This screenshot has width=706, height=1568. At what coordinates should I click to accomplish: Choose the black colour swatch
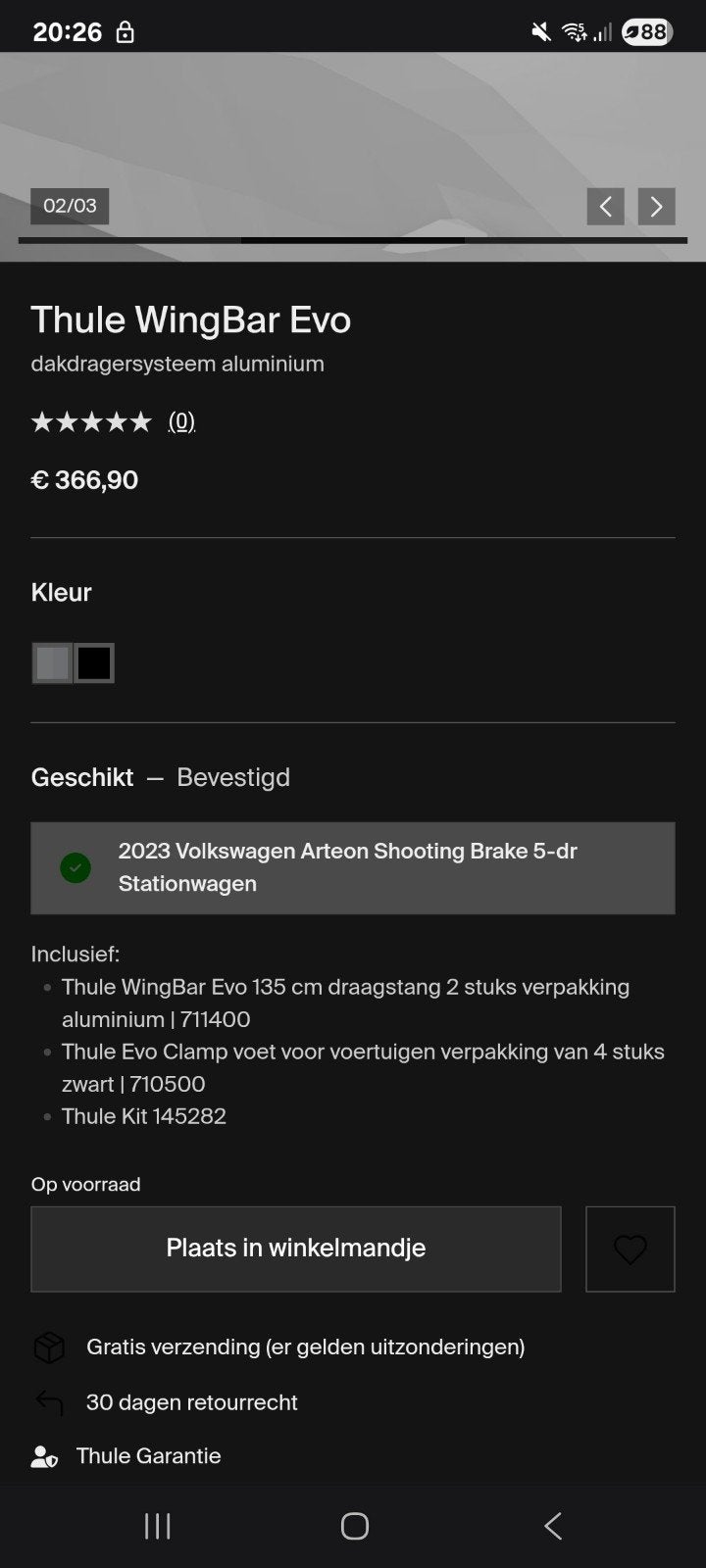[94, 663]
